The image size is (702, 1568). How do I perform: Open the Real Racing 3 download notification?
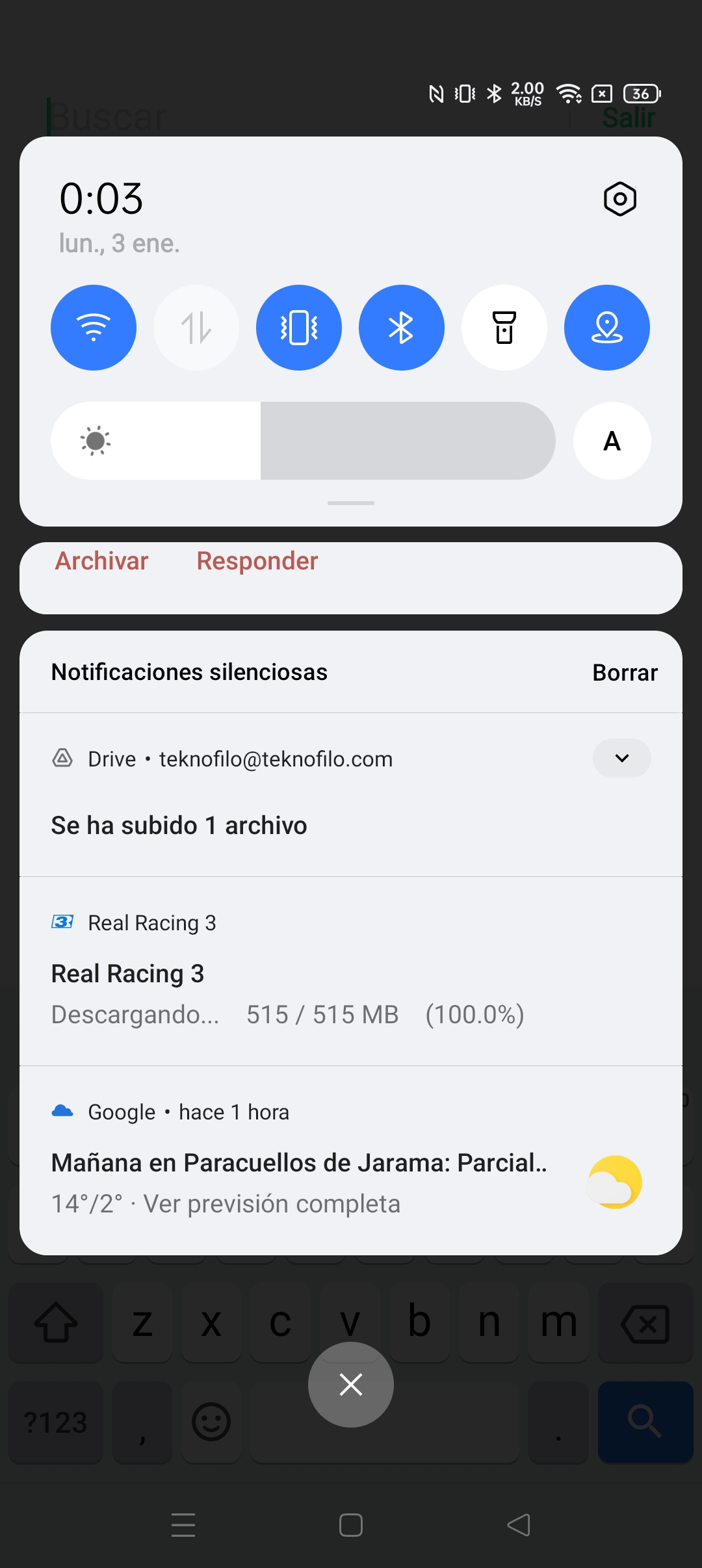pyautogui.click(x=351, y=971)
